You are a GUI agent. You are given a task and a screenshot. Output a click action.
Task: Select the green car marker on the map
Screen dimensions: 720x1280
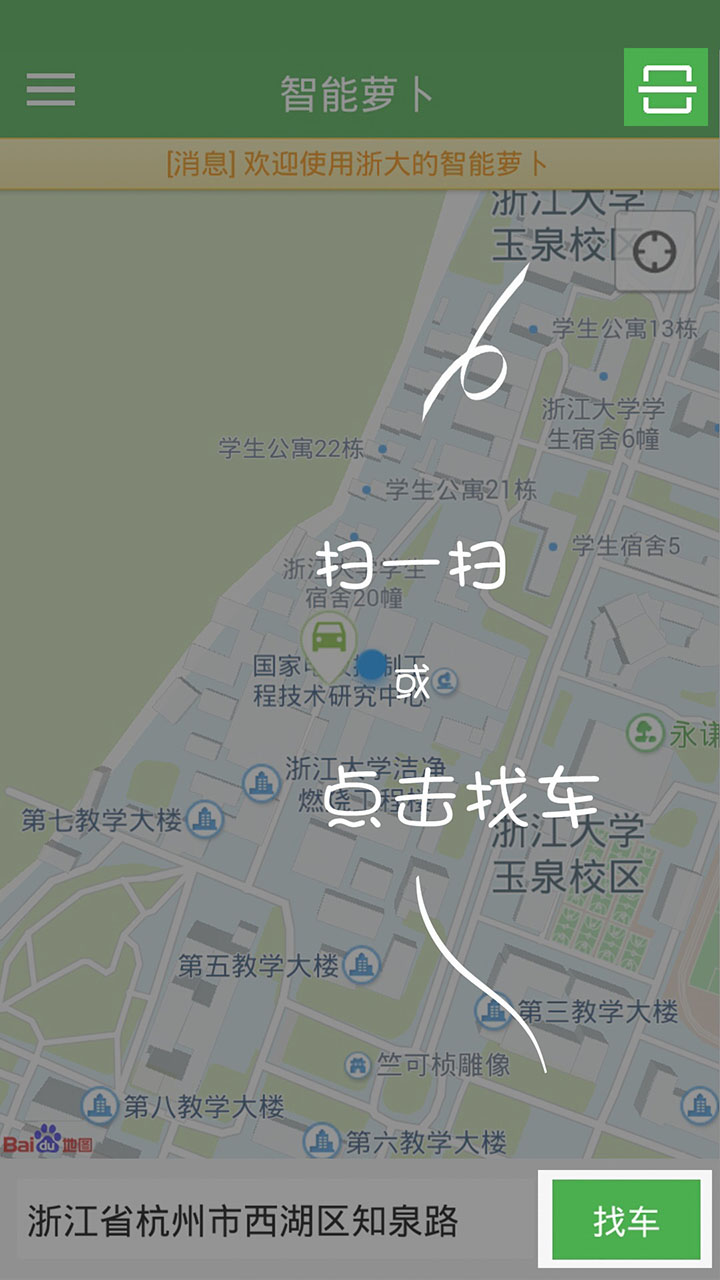click(x=330, y=636)
